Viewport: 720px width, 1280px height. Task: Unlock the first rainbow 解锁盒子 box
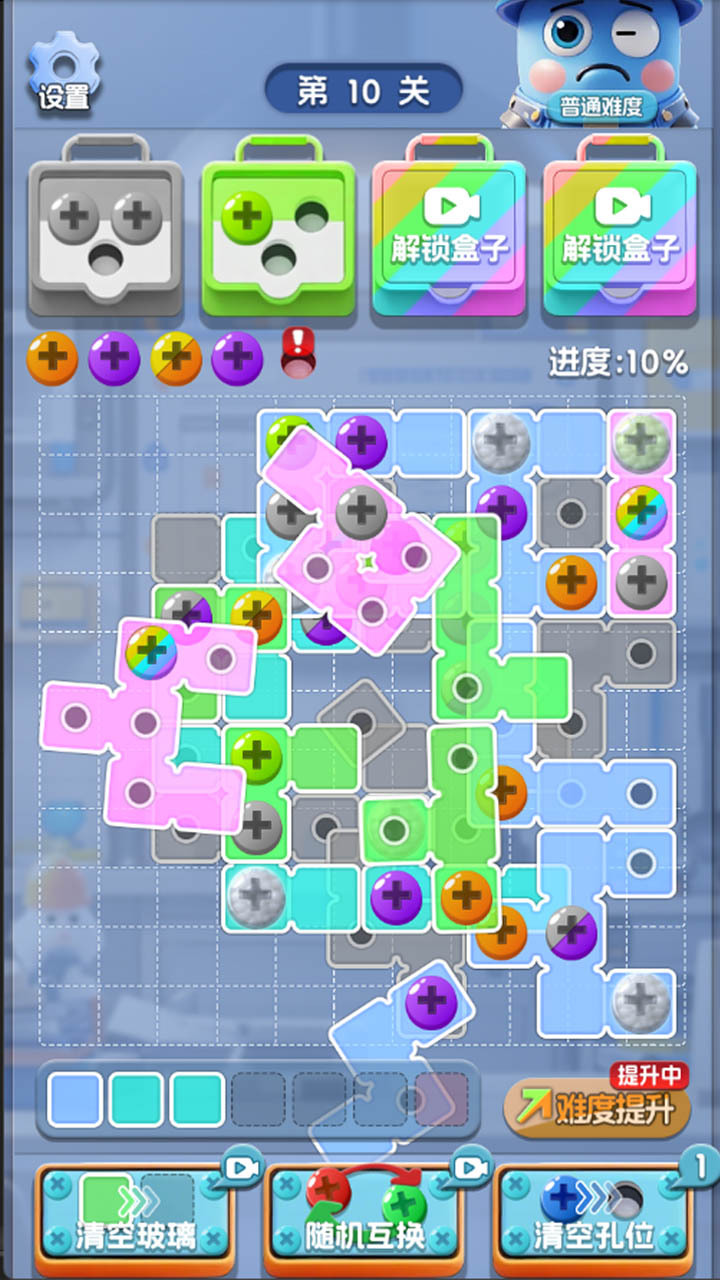coord(450,227)
